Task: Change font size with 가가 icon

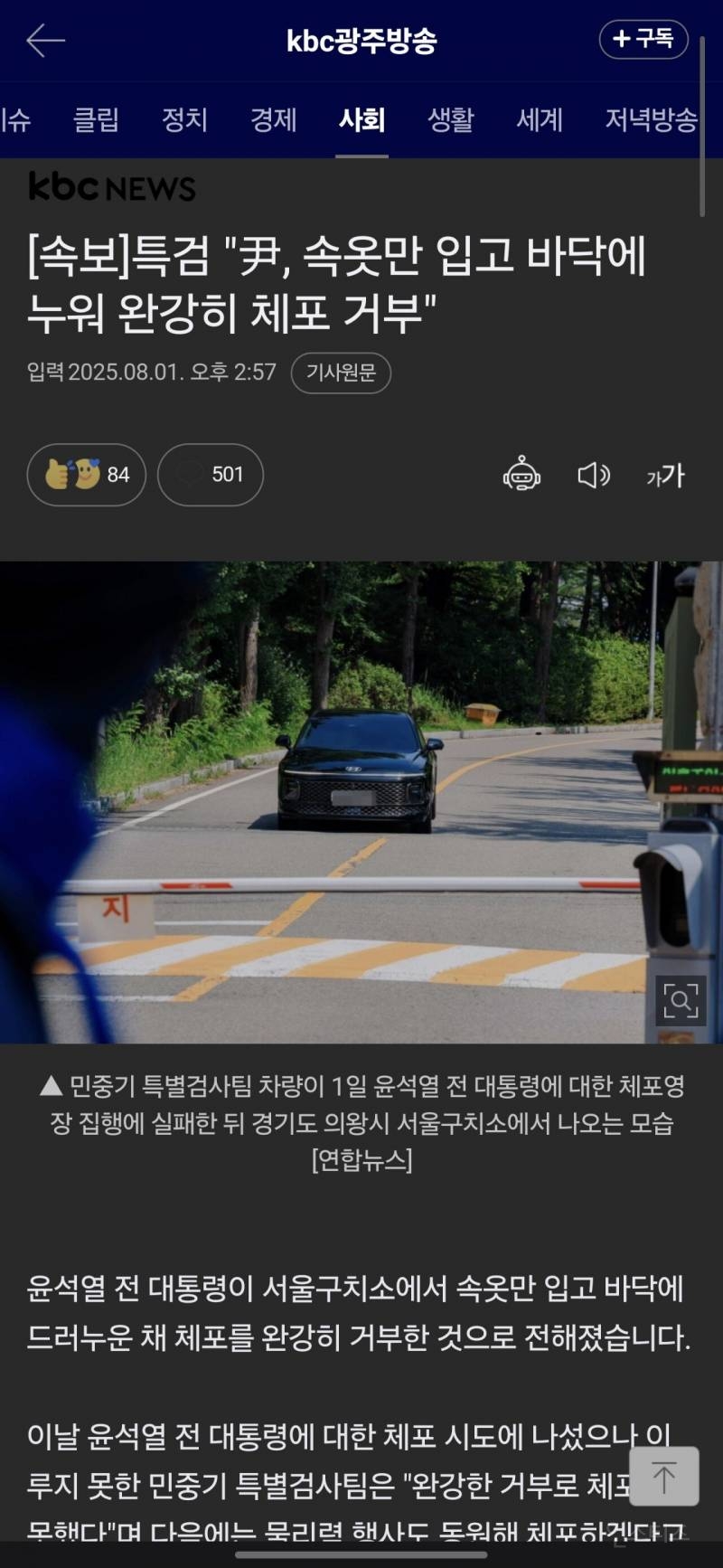Action: coord(665,475)
